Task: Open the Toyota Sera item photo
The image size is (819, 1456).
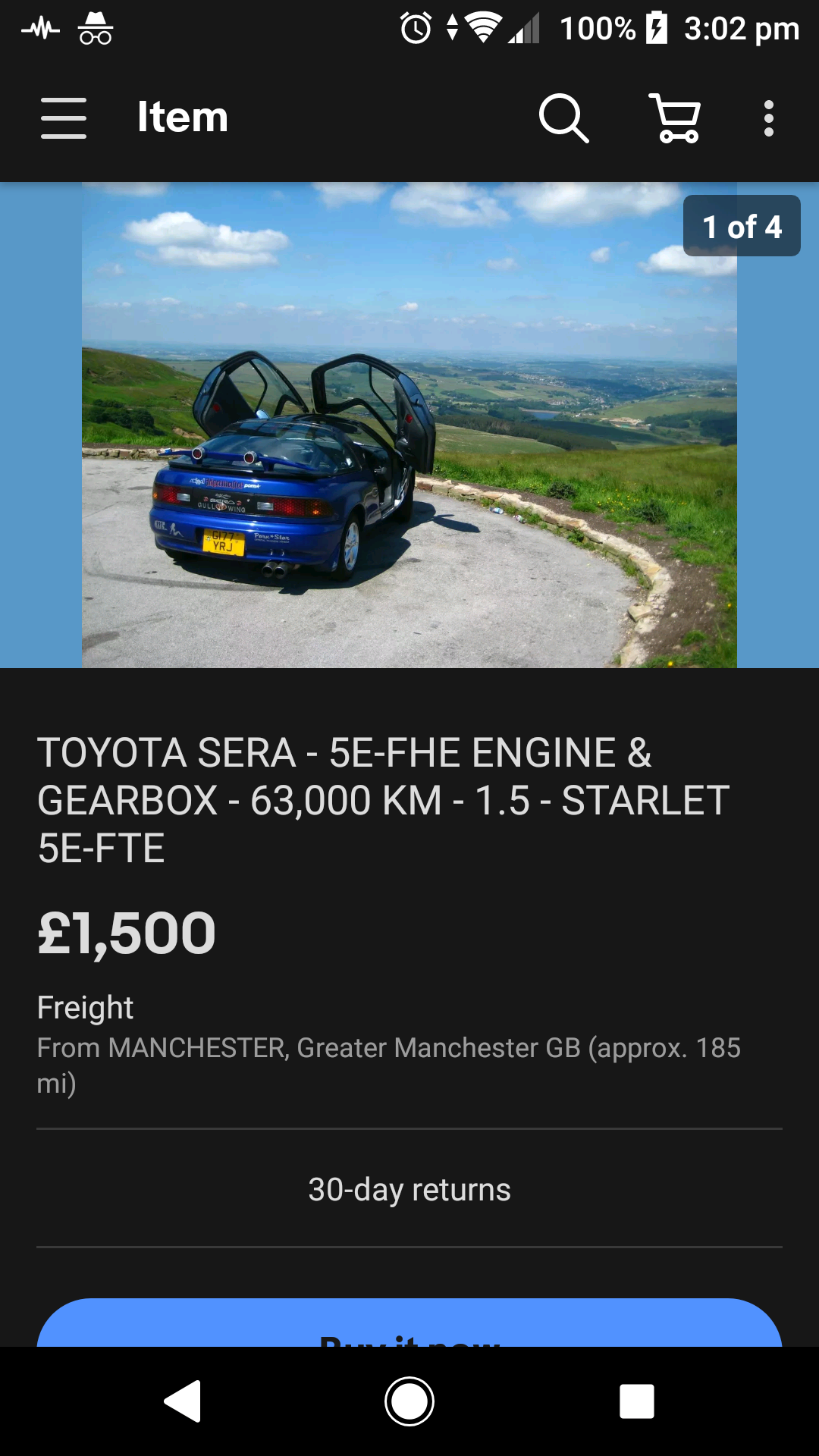Action: [409, 425]
